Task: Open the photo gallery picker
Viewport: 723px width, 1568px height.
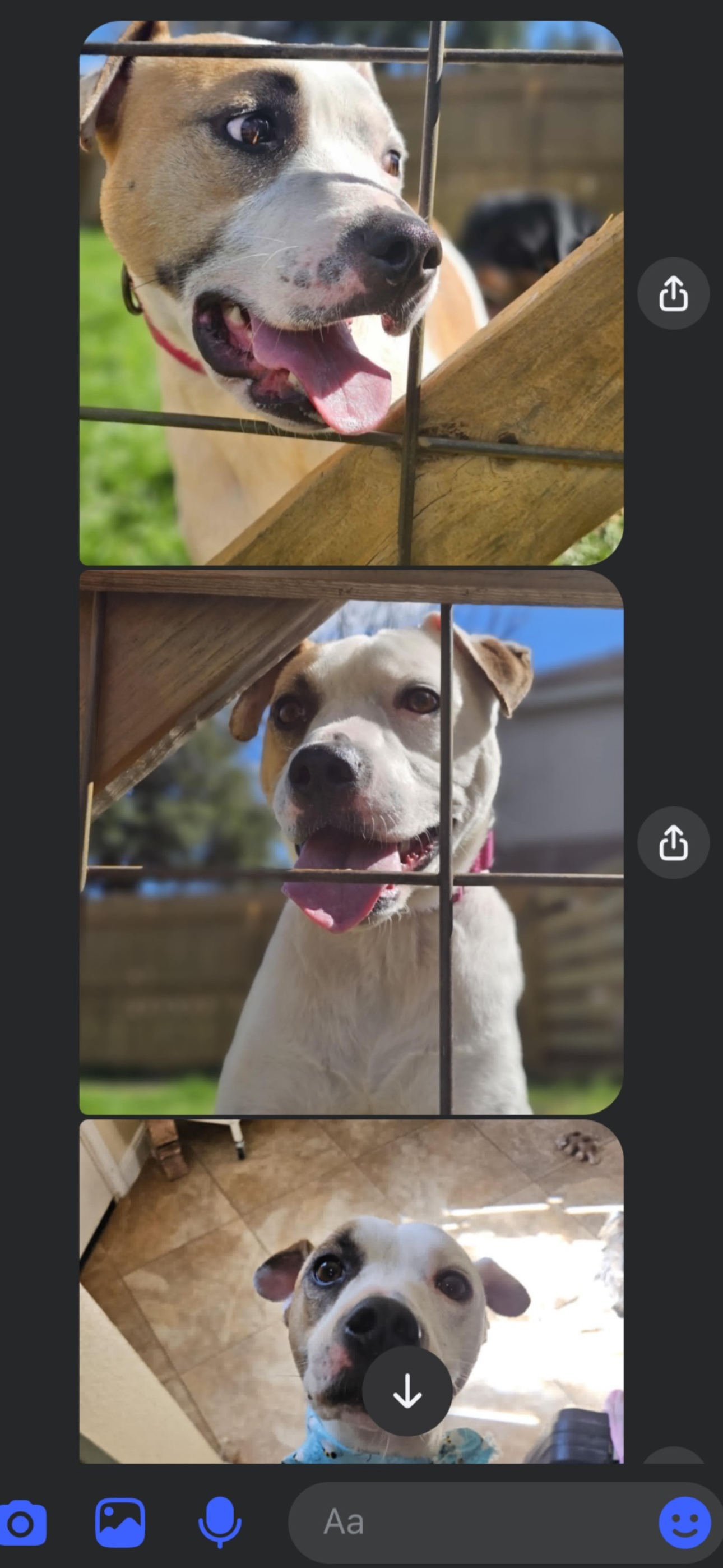Action: 120,1523
